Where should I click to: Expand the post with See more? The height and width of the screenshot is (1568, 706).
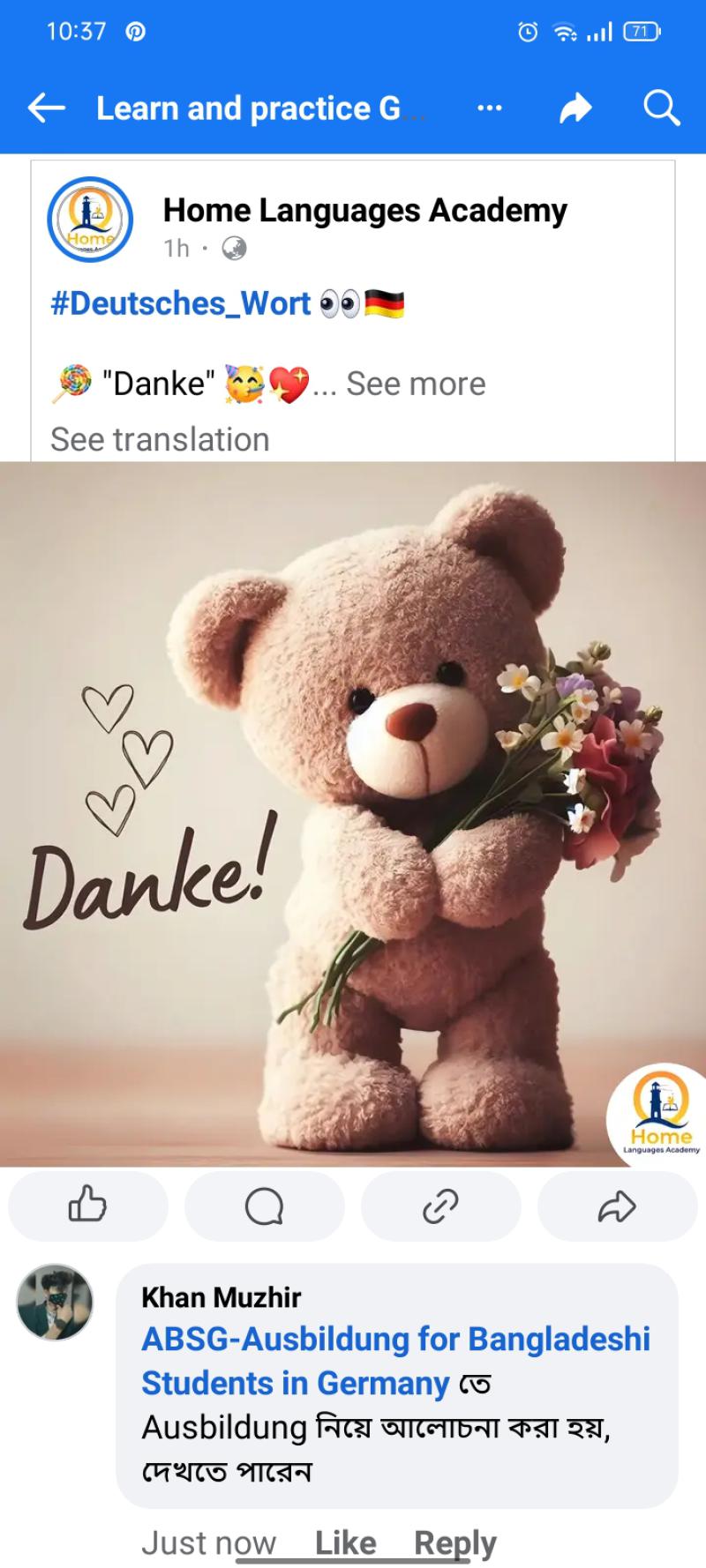(x=416, y=384)
